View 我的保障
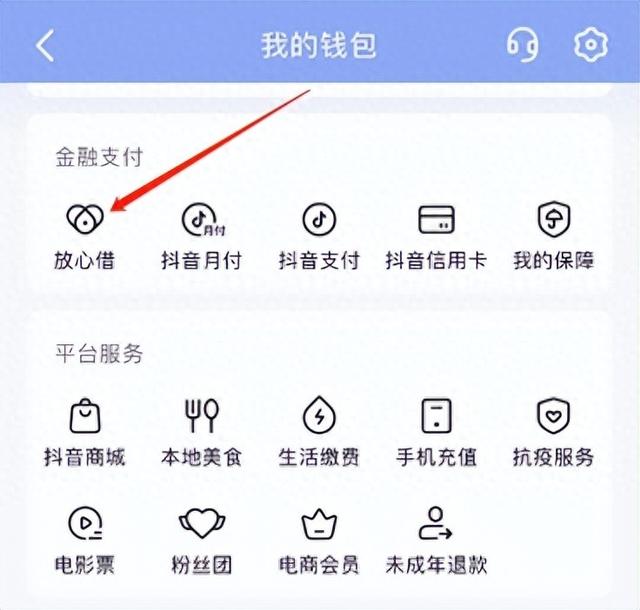This screenshot has height=610, width=640. (553, 234)
